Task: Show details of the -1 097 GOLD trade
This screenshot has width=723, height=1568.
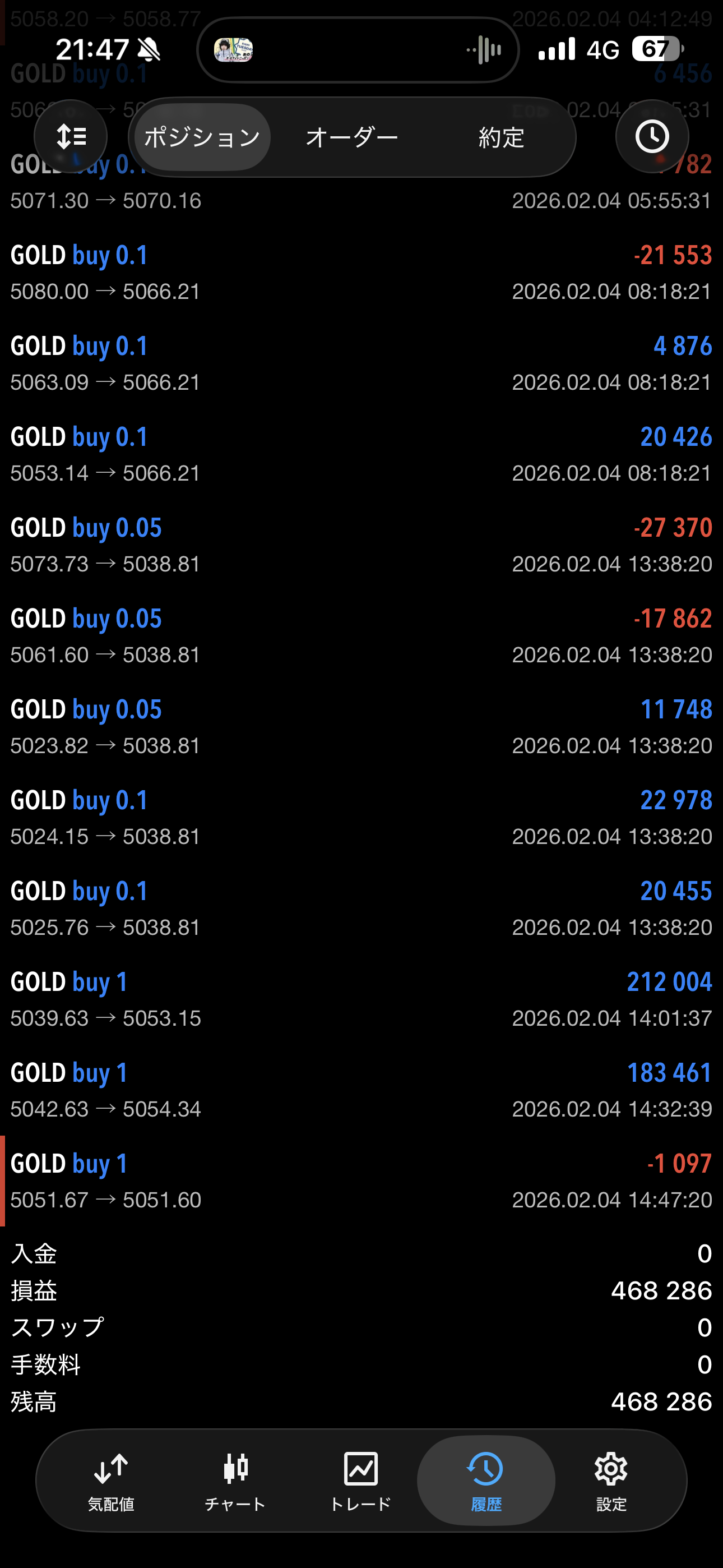Action: pyautogui.click(x=361, y=1180)
